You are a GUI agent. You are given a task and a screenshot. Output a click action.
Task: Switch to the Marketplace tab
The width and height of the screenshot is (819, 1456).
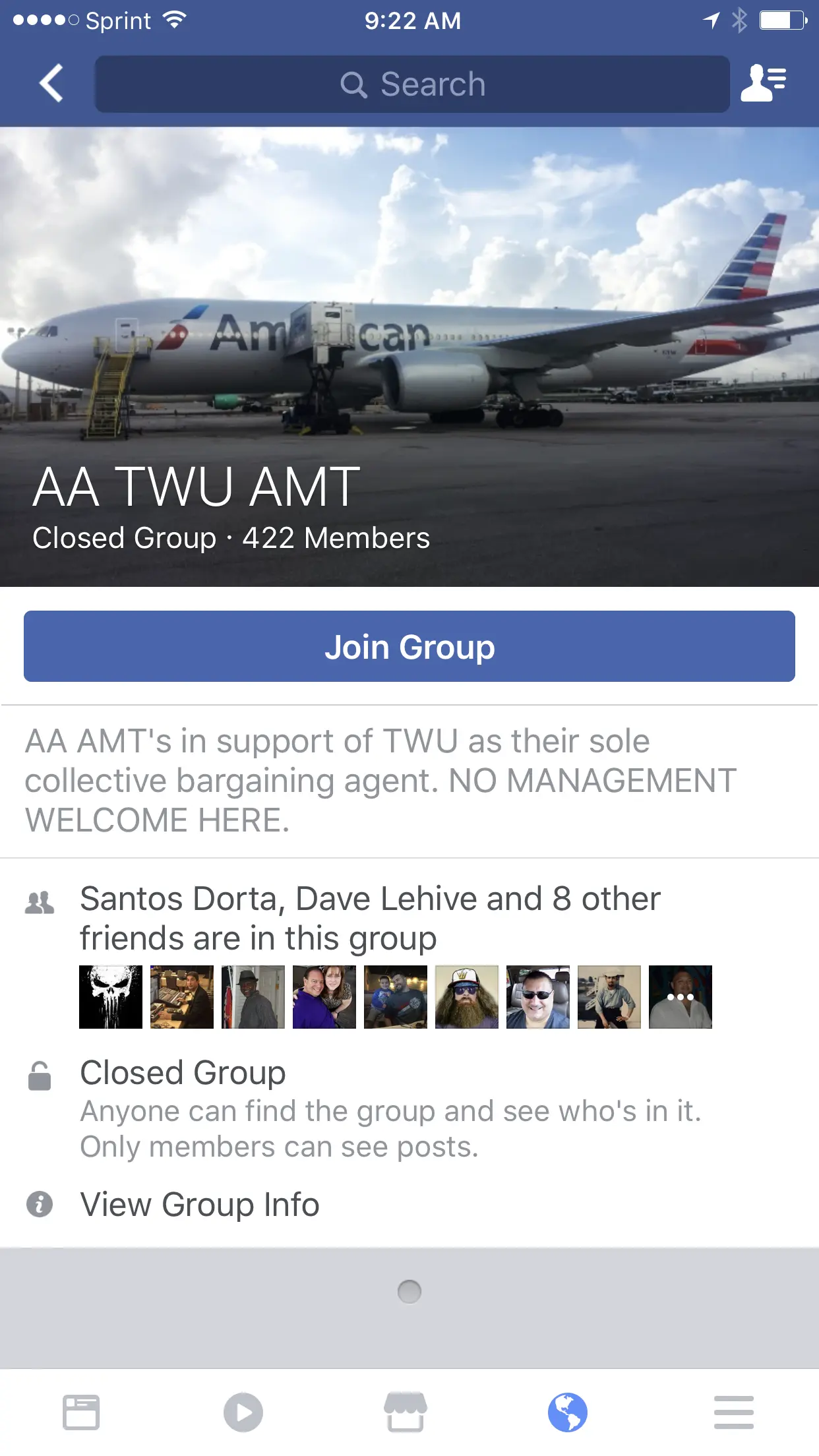tap(406, 1412)
